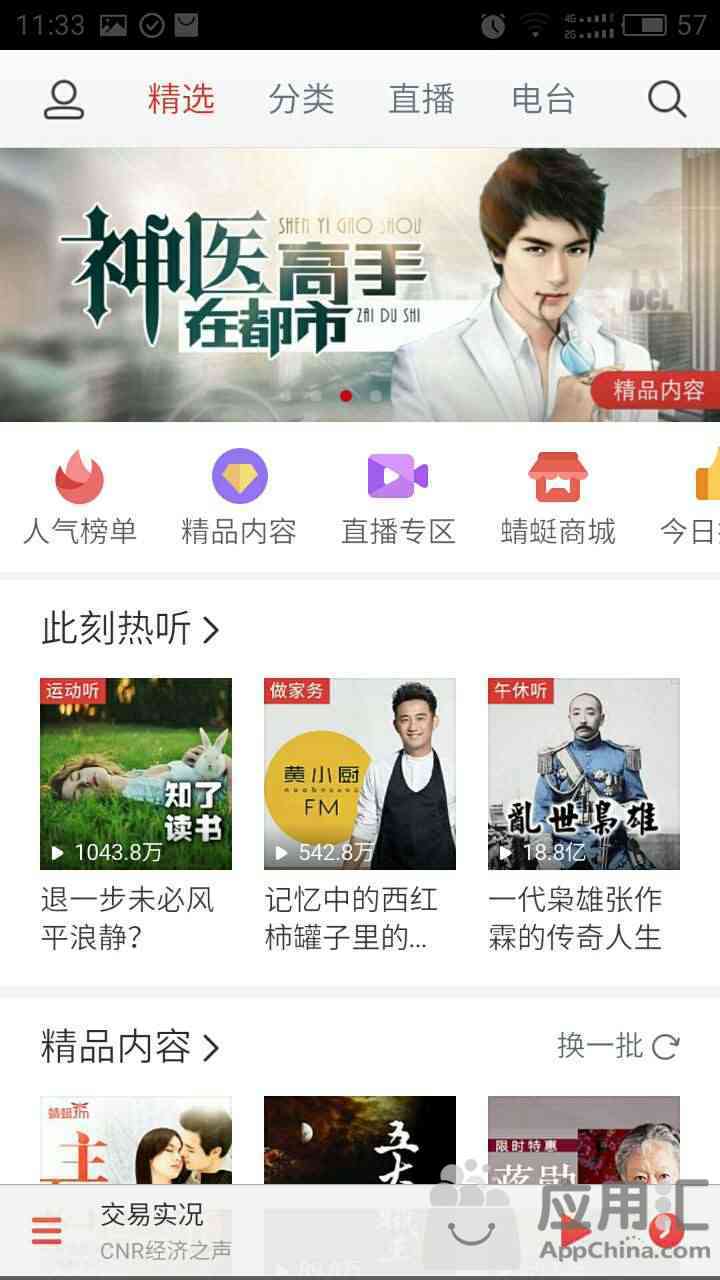Expand the 此刻热听 section
This screenshot has height=1280, width=720.
tap(130, 629)
